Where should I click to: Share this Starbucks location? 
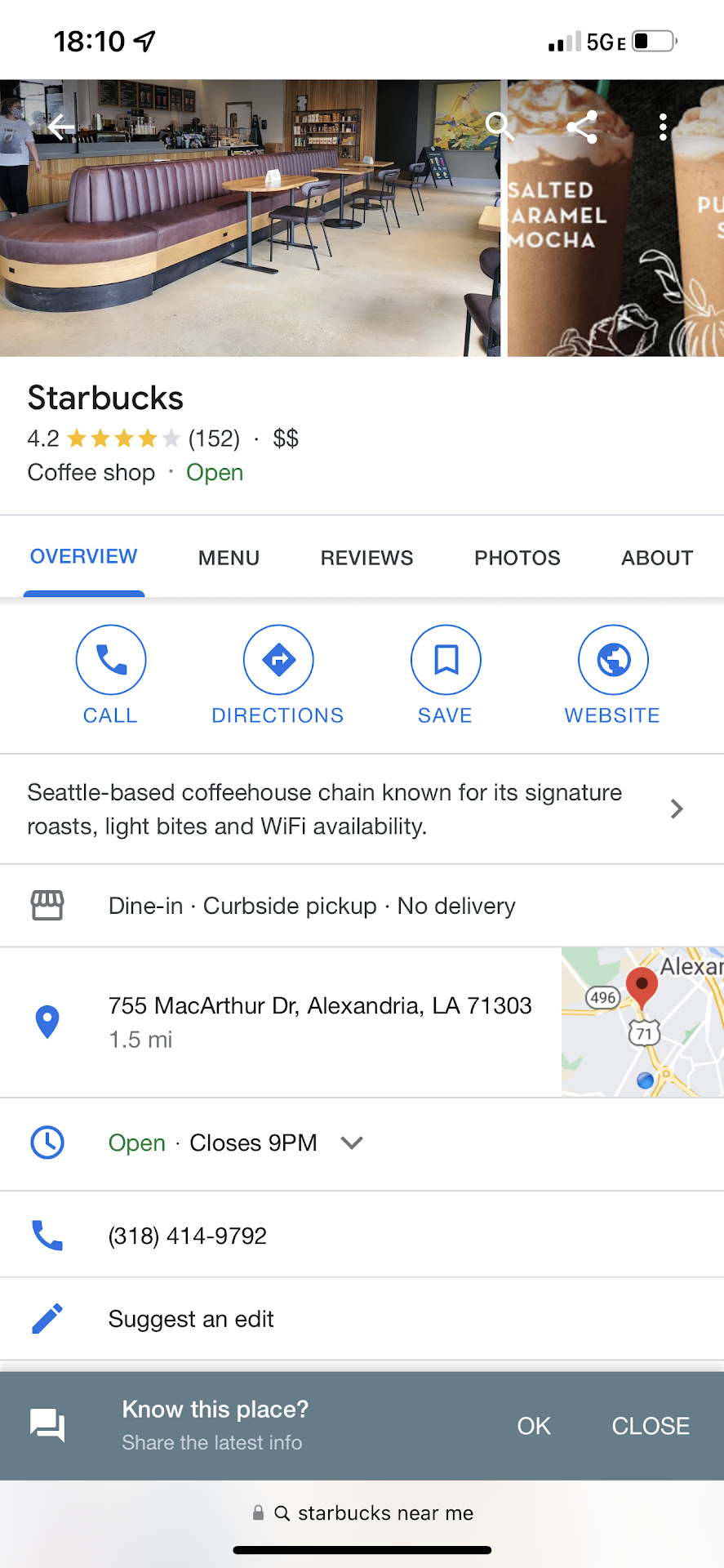(581, 127)
